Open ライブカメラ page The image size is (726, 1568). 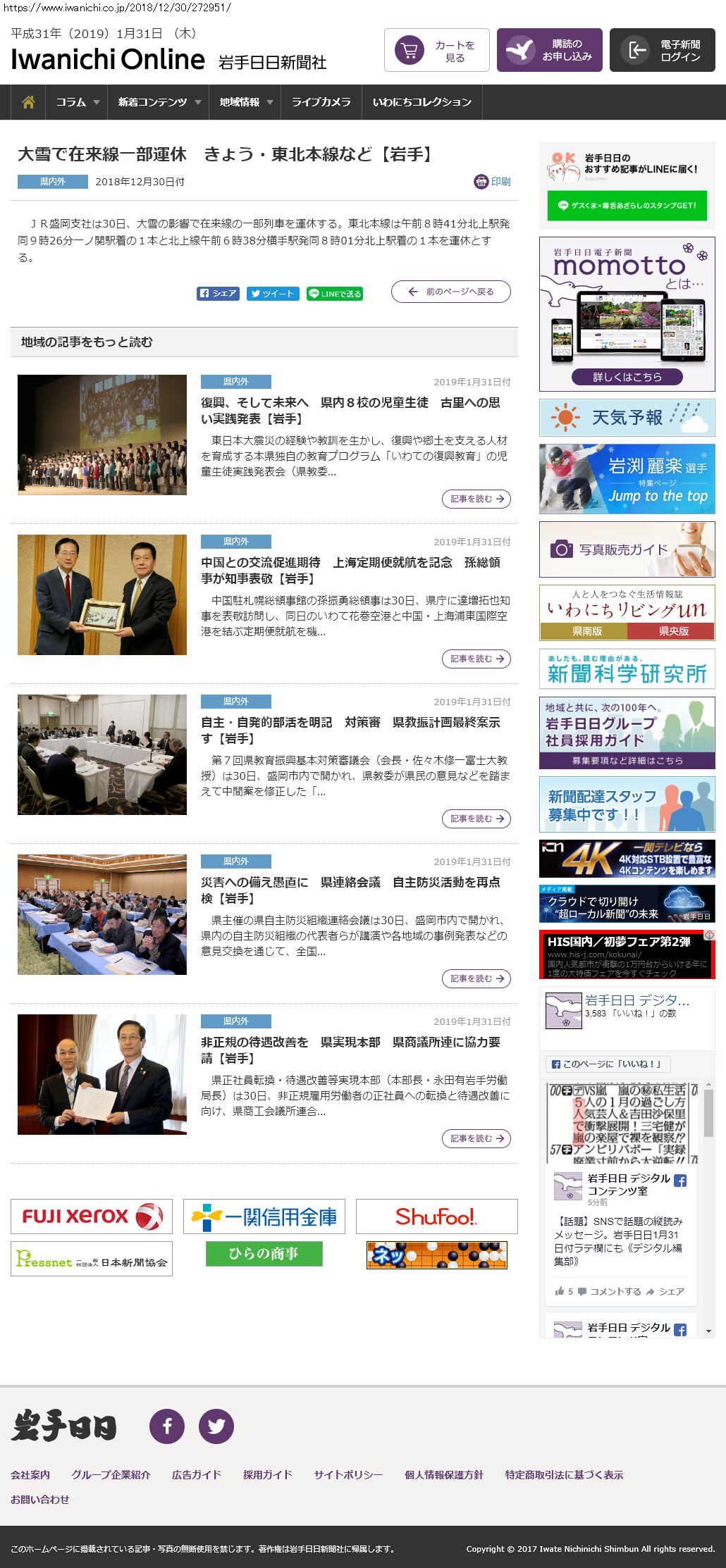click(x=321, y=102)
